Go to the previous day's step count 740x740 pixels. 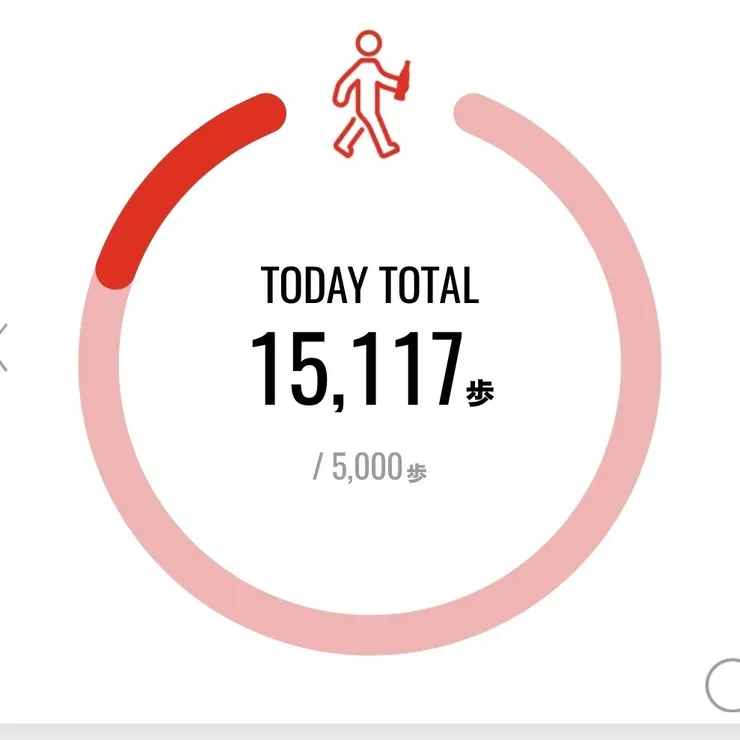pos(4,347)
